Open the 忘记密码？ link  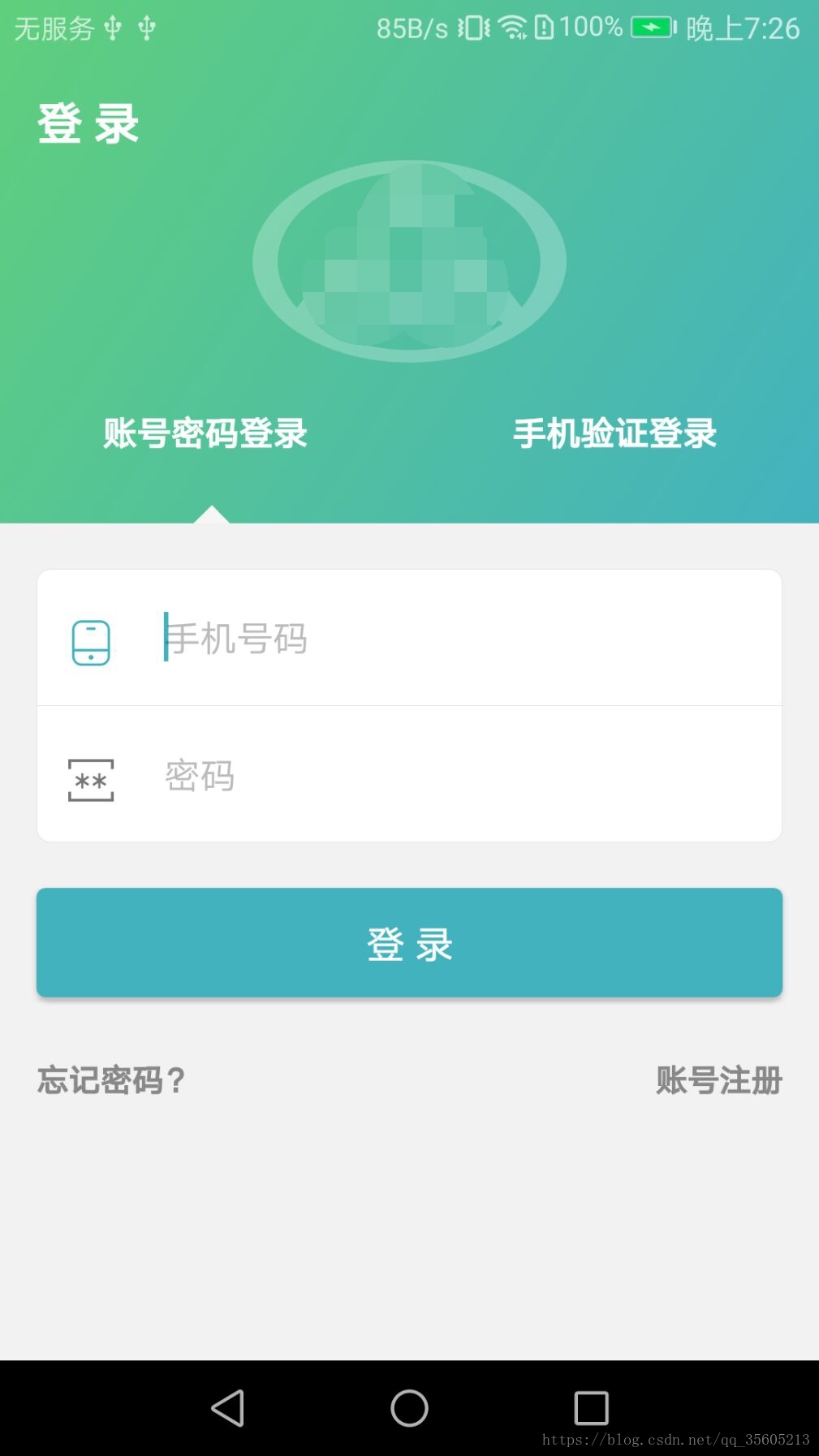(112, 1080)
